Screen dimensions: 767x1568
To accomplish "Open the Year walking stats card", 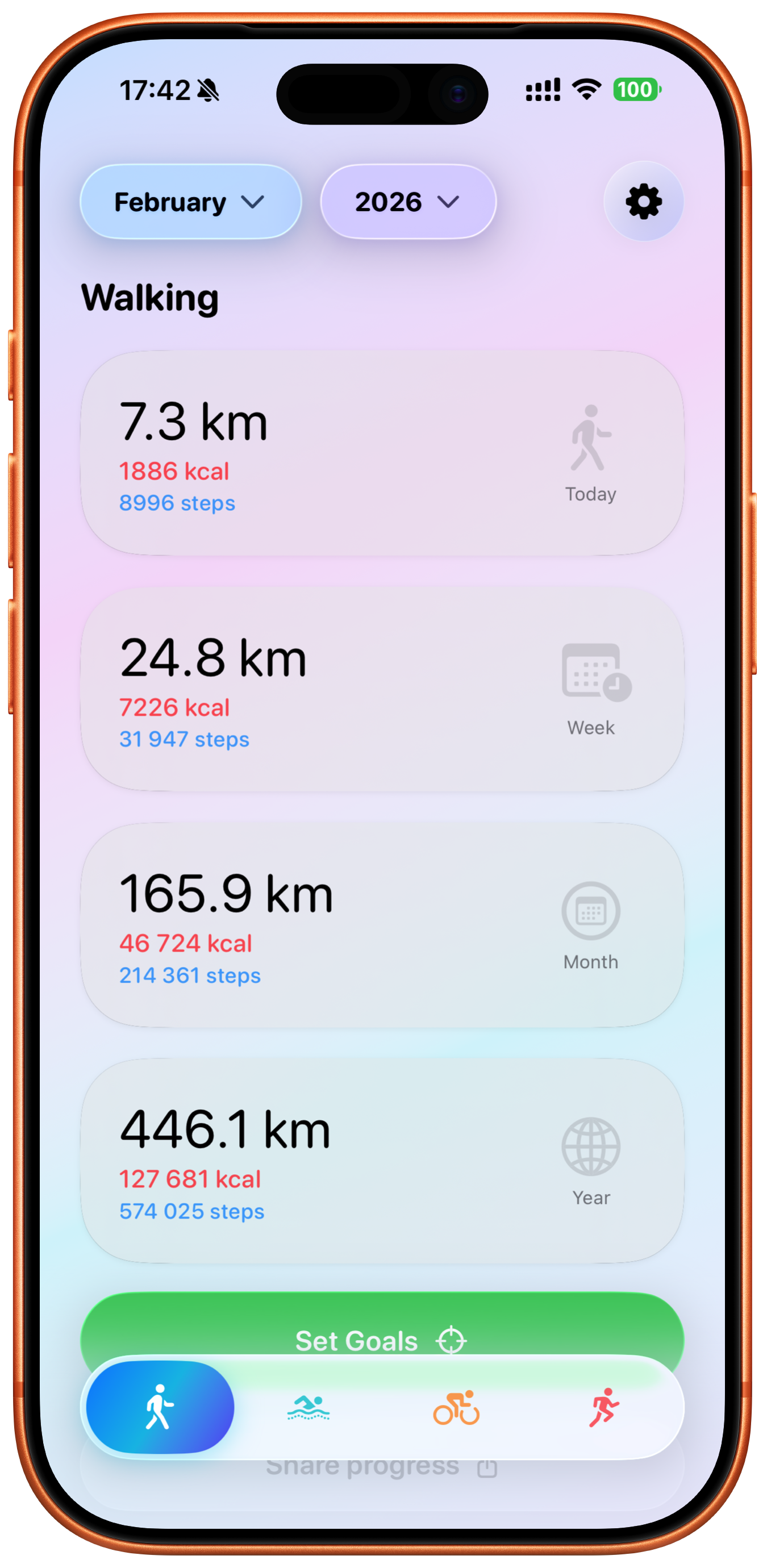I will tap(382, 1161).
